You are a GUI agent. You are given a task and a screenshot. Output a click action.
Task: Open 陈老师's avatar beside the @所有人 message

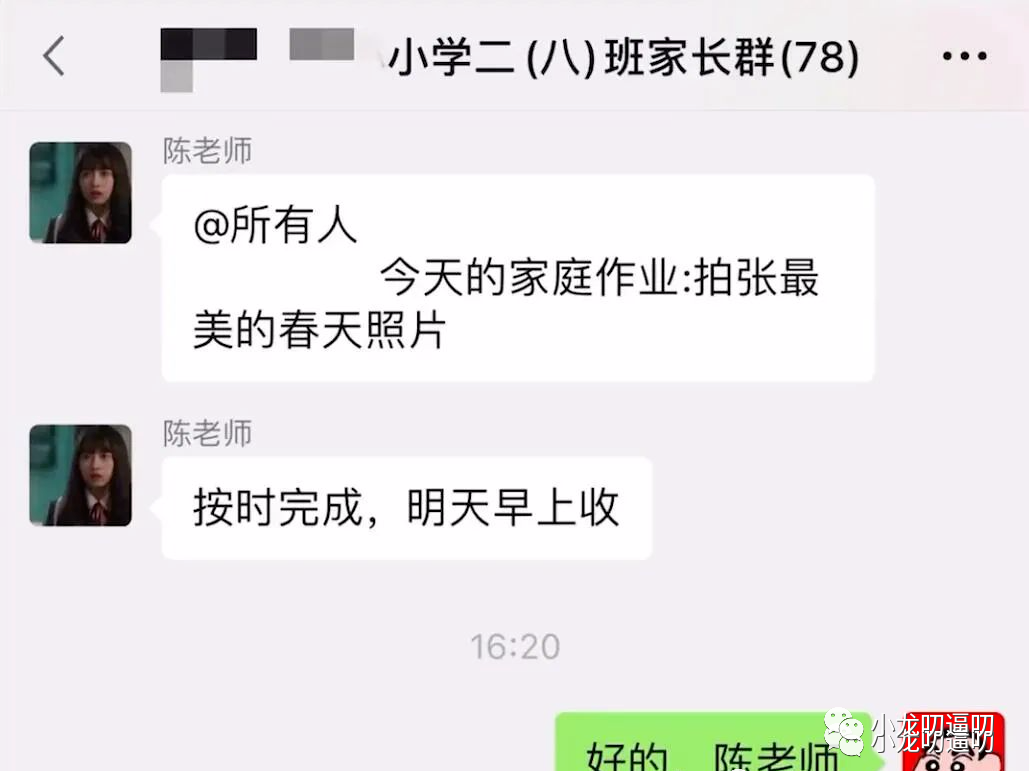(x=81, y=193)
